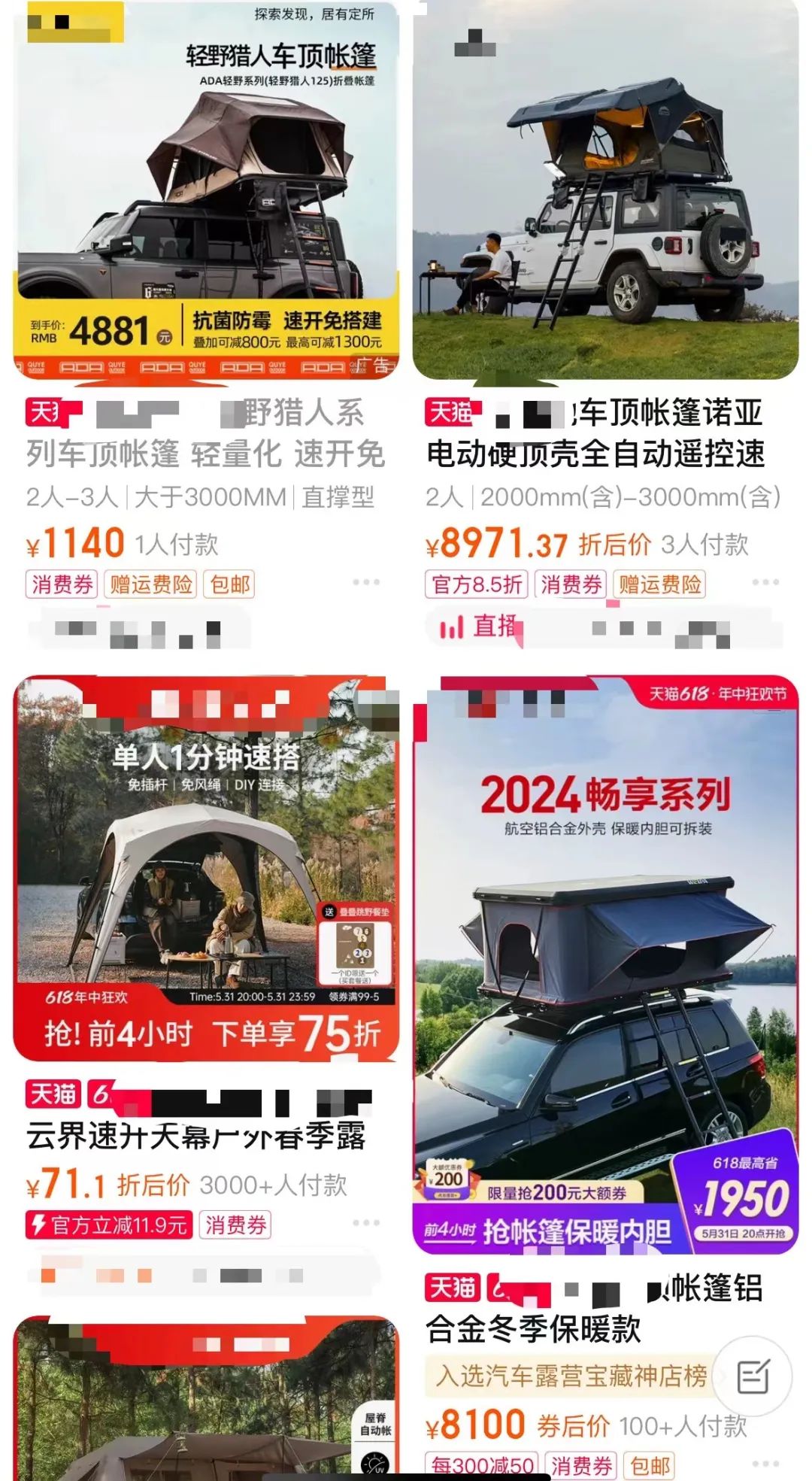Open more options for the ¥1140 tent

pyautogui.click(x=366, y=582)
